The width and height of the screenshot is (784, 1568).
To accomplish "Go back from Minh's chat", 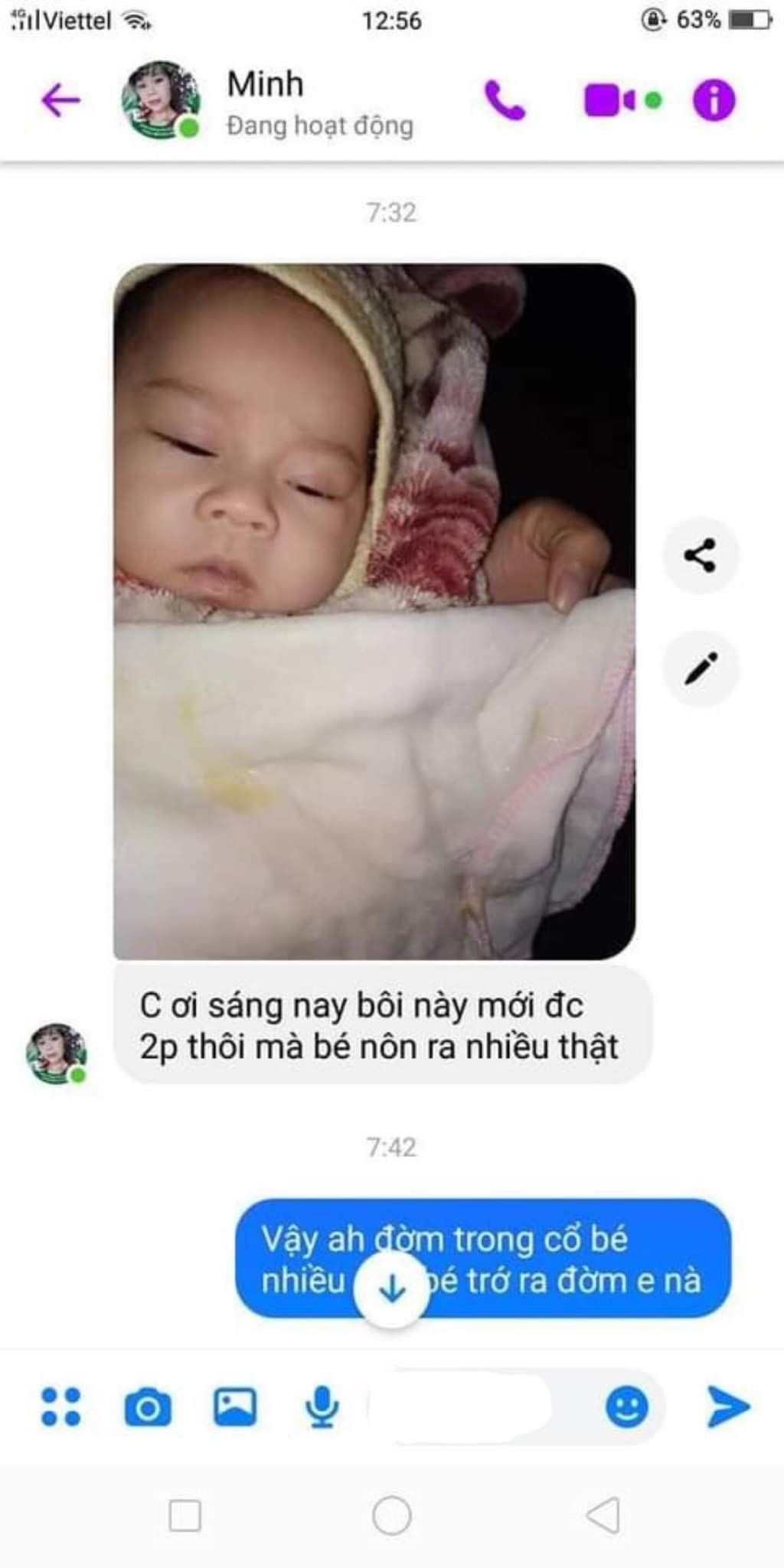I will tap(60, 100).
